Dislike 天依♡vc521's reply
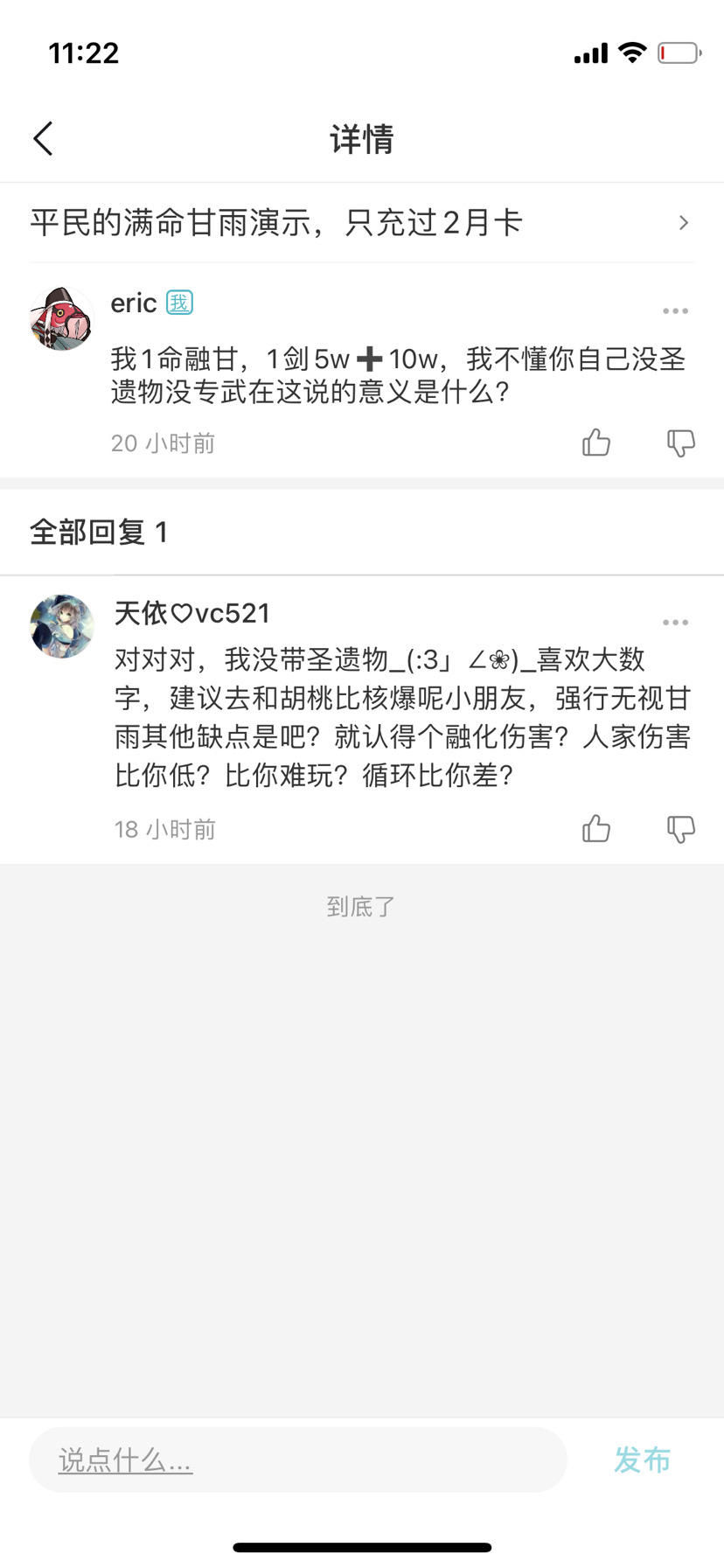 (680, 828)
